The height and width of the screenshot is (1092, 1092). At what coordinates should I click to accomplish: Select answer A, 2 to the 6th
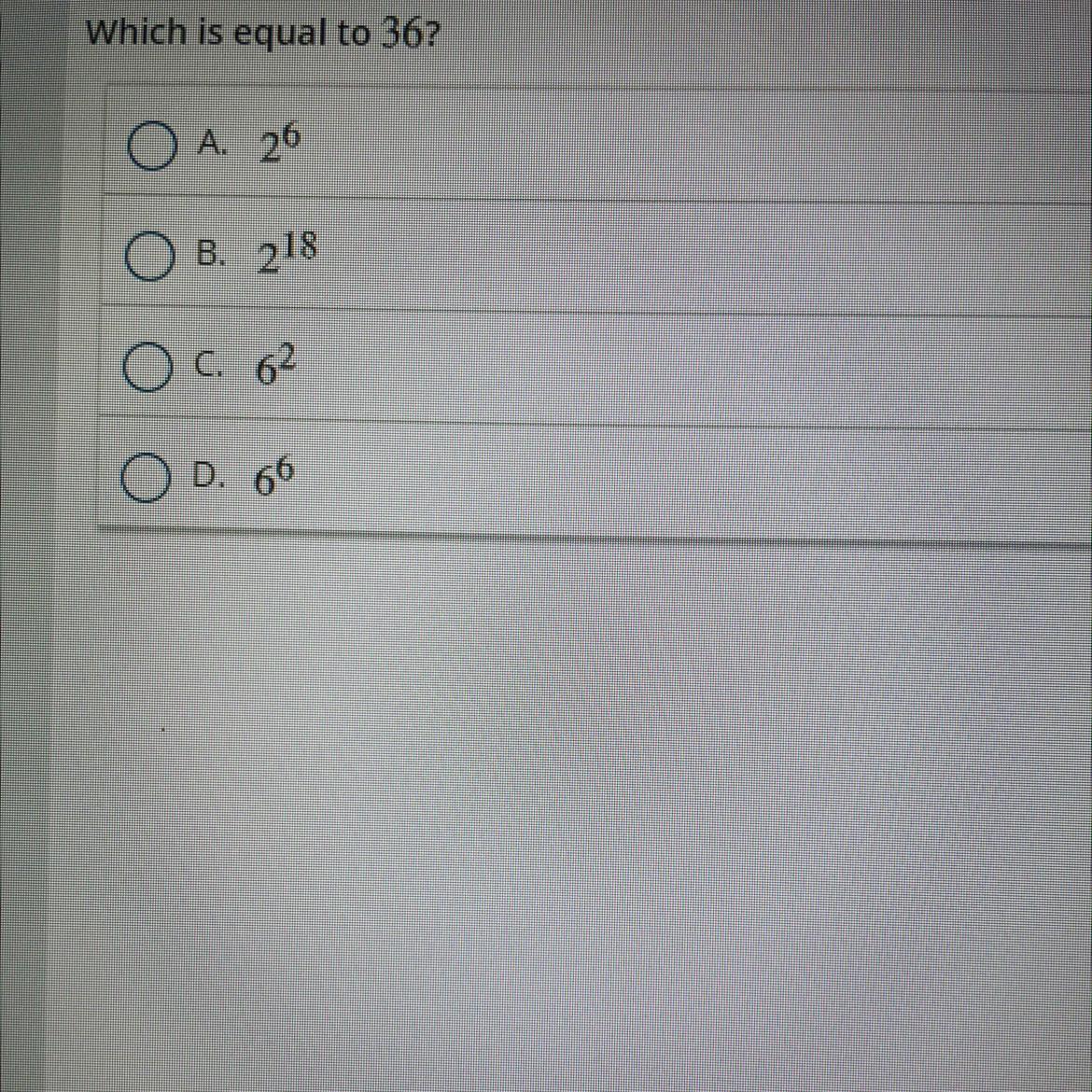point(151,147)
